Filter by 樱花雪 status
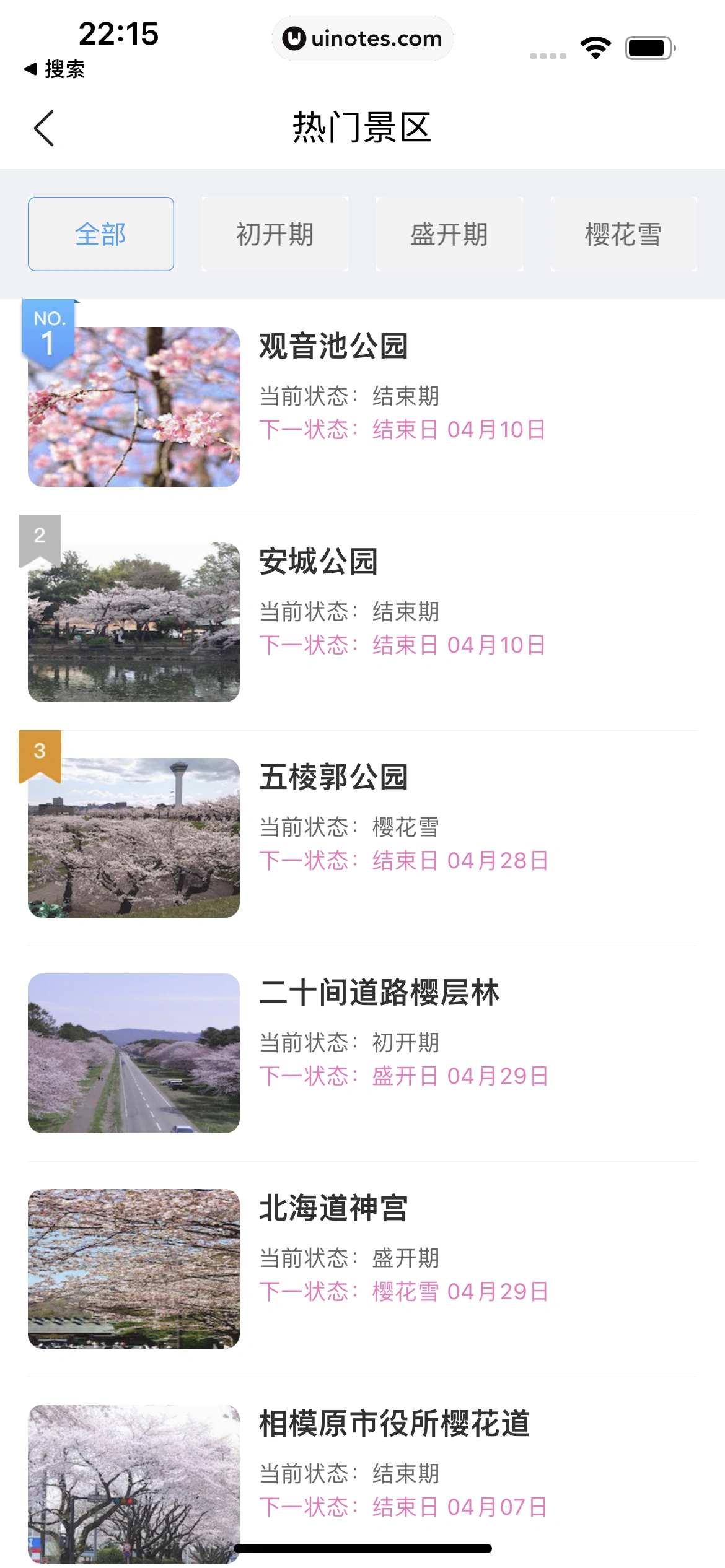Screen dimensions: 725x1568 pos(623,234)
